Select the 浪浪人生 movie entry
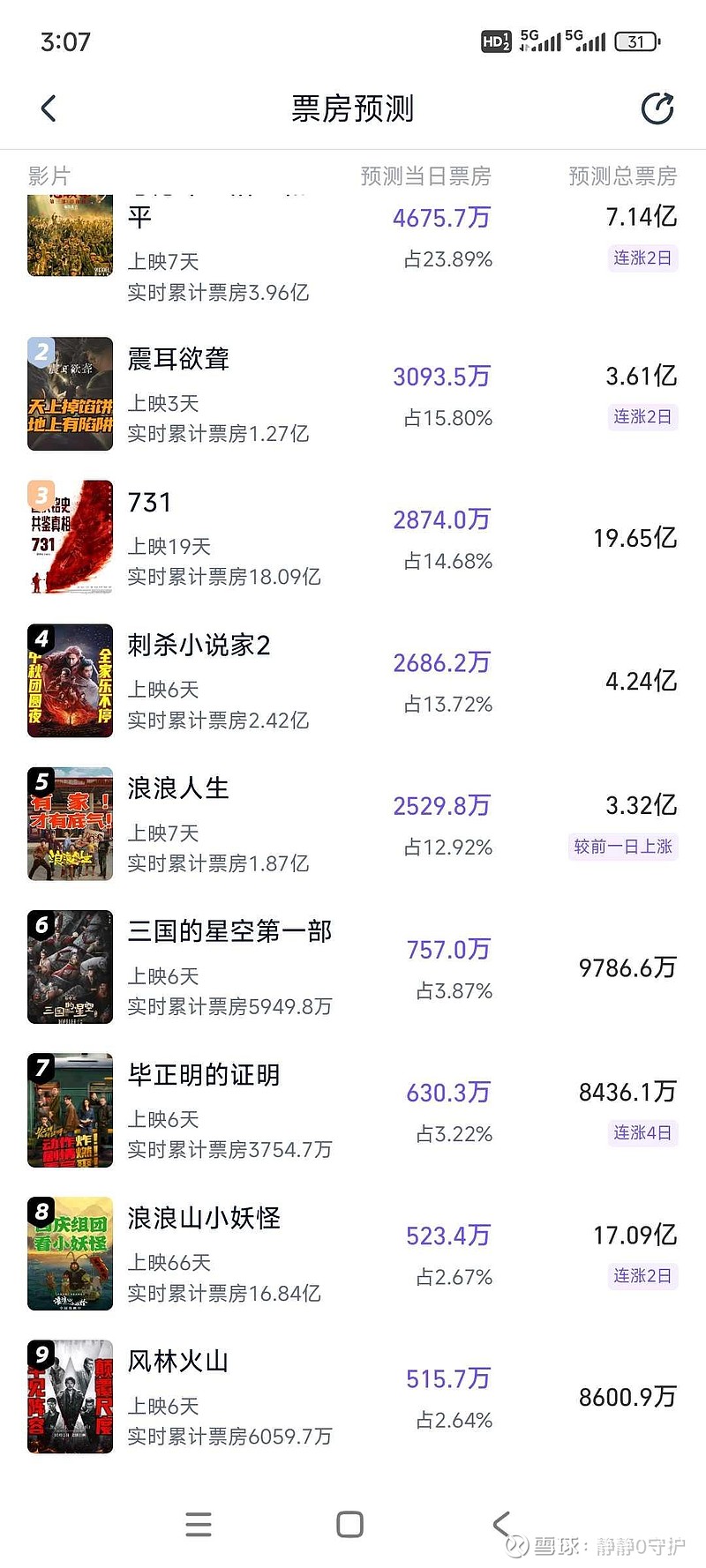This screenshot has height=1568, width=706. (178, 788)
